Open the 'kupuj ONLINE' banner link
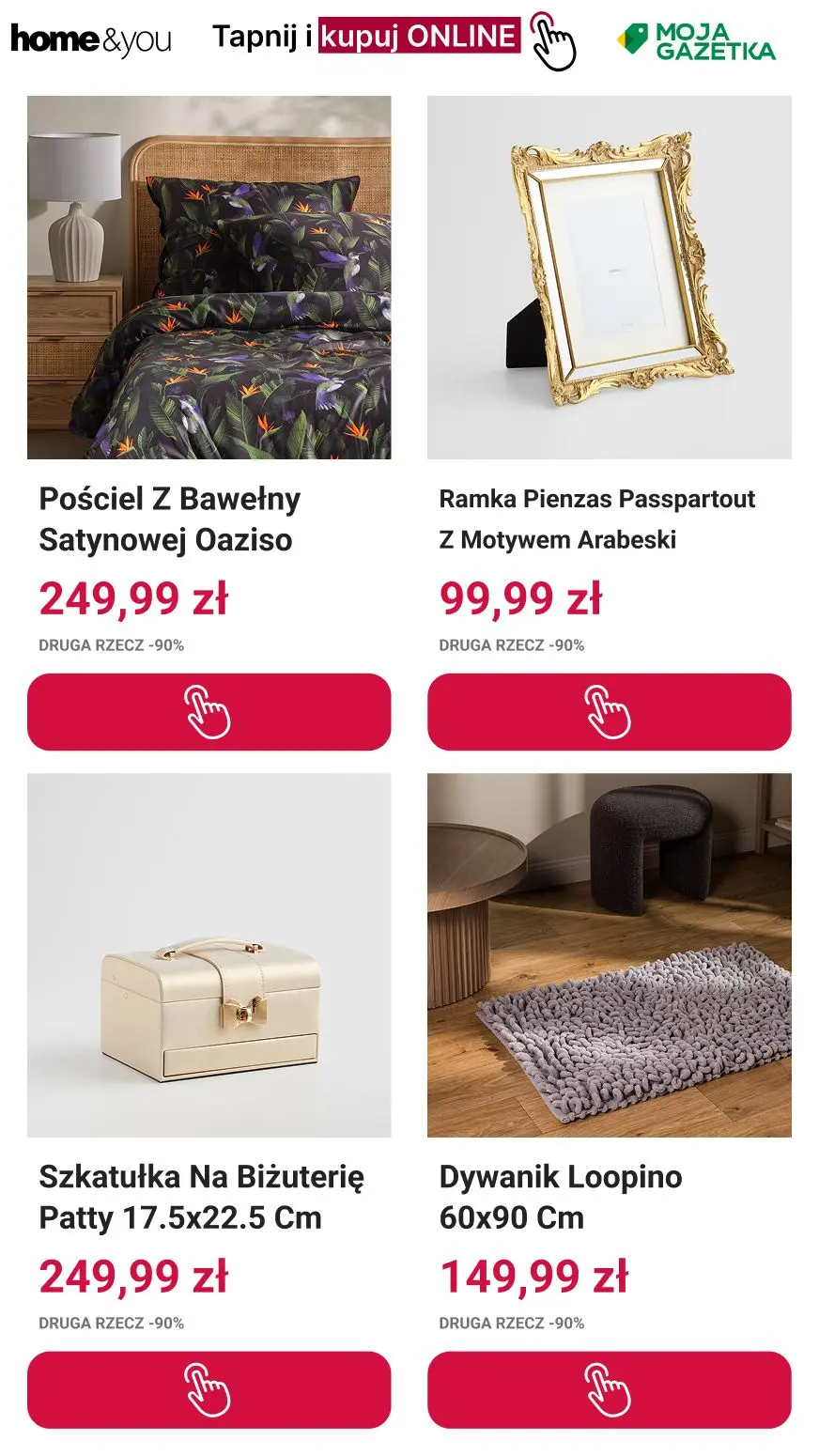This screenshot has width=819, height=1456. [x=421, y=38]
